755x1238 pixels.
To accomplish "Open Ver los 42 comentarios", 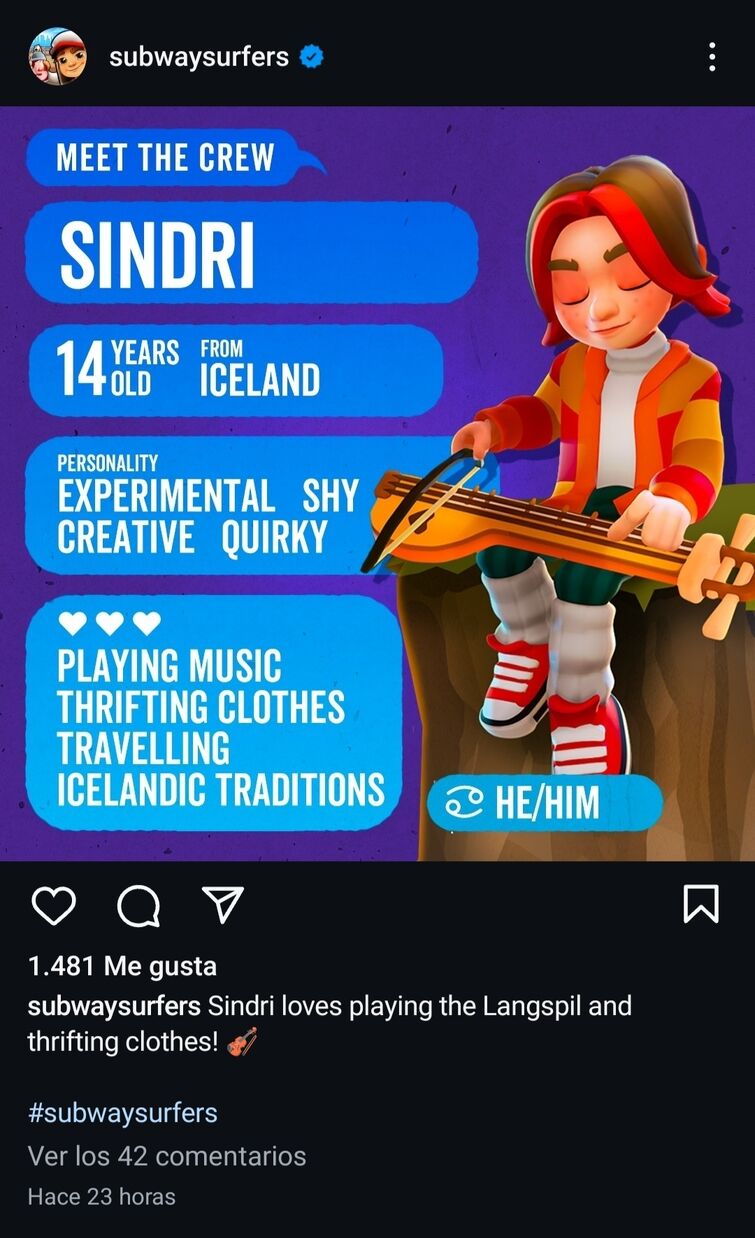I will 166,1156.
